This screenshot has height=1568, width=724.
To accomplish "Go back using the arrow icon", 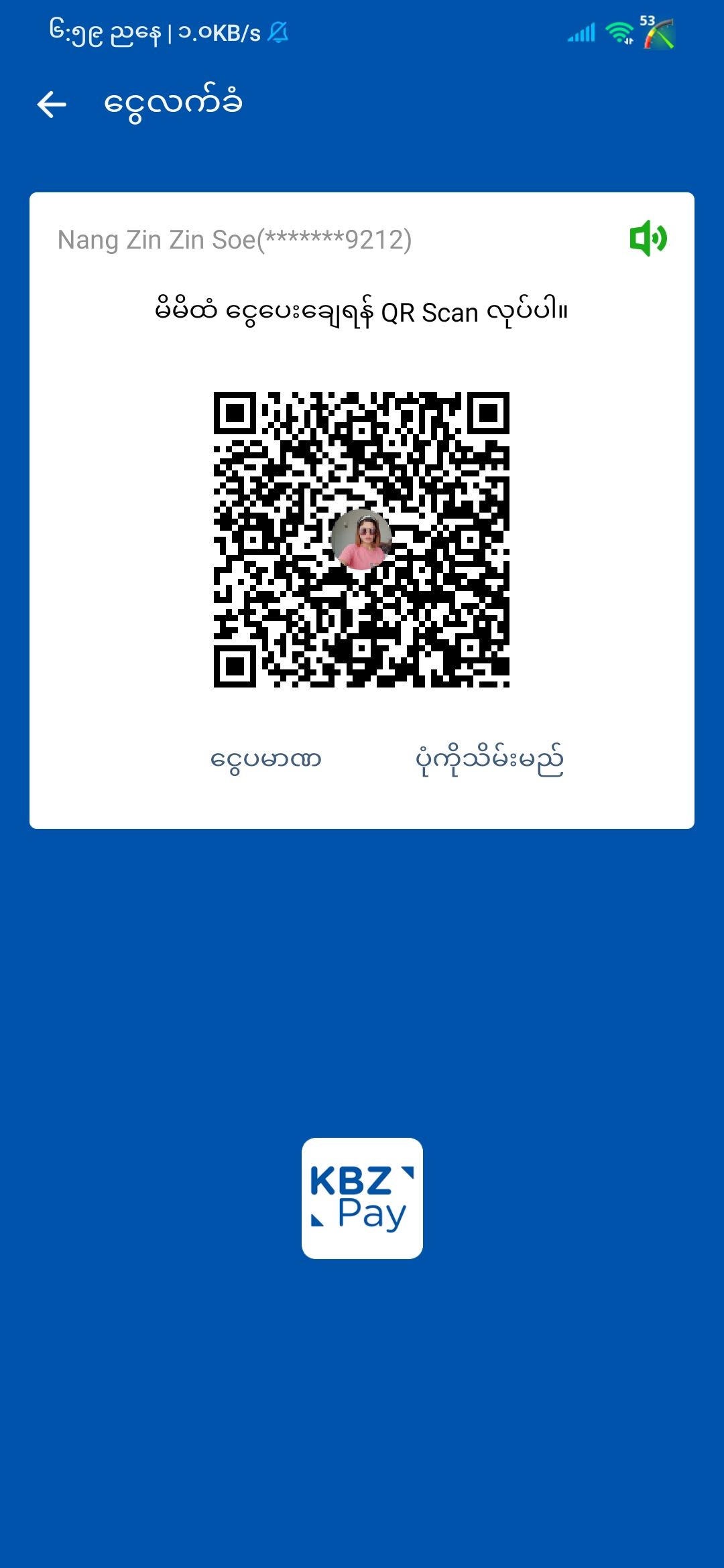I will tap(52, 105).
